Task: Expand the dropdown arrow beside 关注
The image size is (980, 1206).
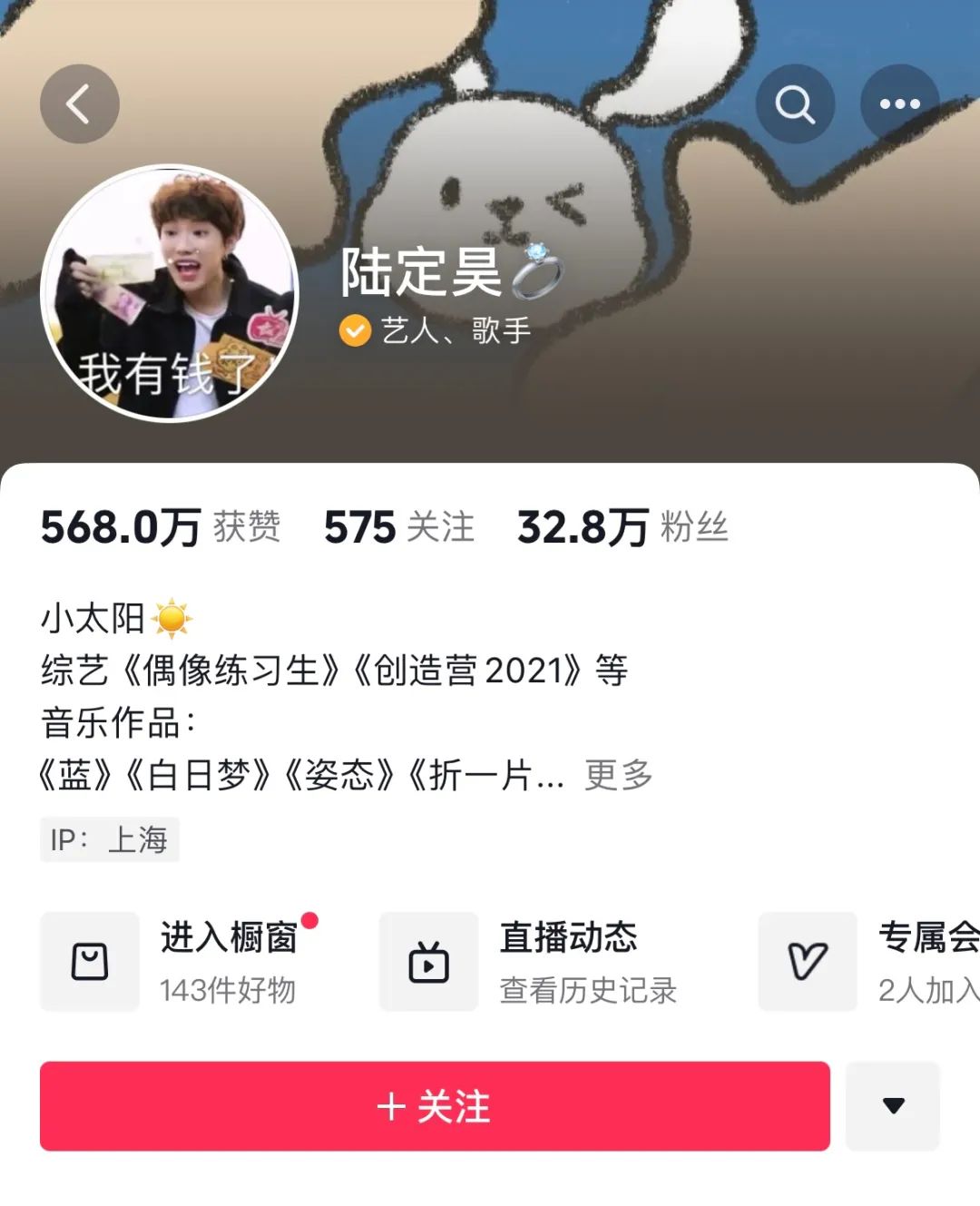Action: [x=893, y=1106]
